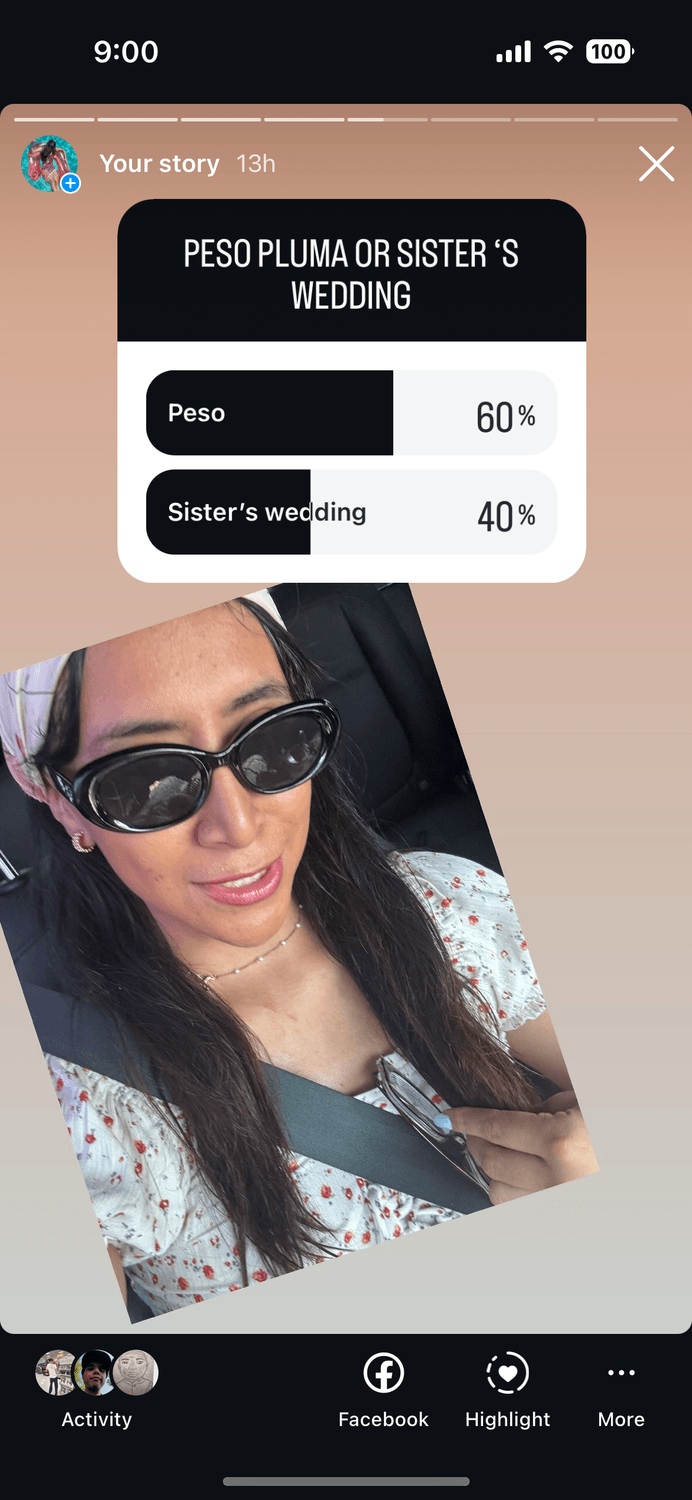Screen dimensions: 692x1500
Task: Share this story to Facebook
Action: click(383, 1389)
